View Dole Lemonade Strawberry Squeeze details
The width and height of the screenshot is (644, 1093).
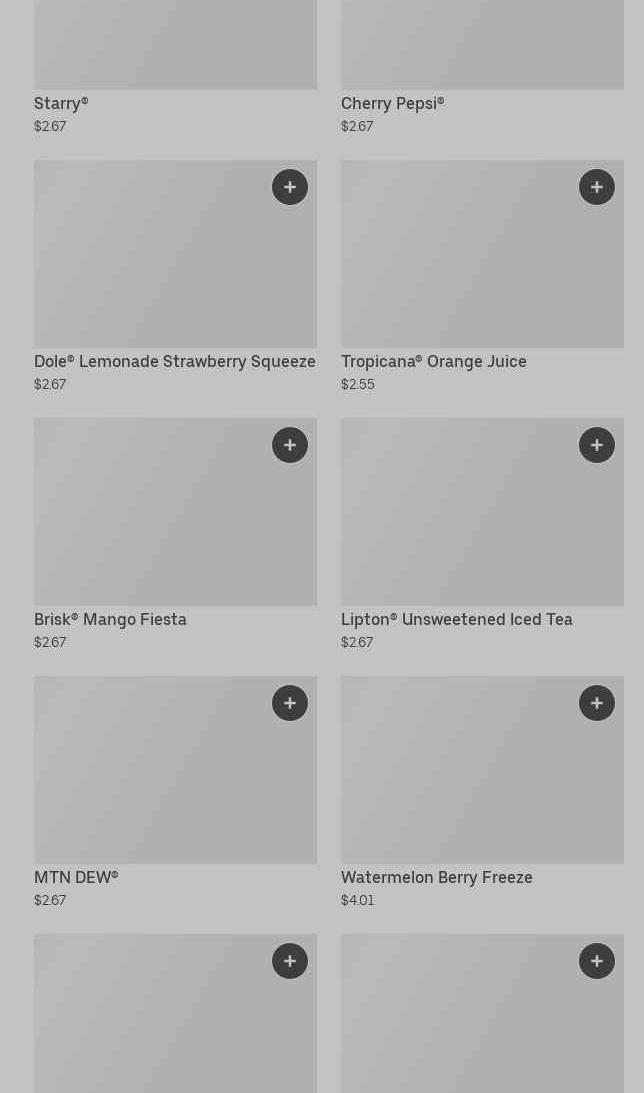click(x=174, y=361)
